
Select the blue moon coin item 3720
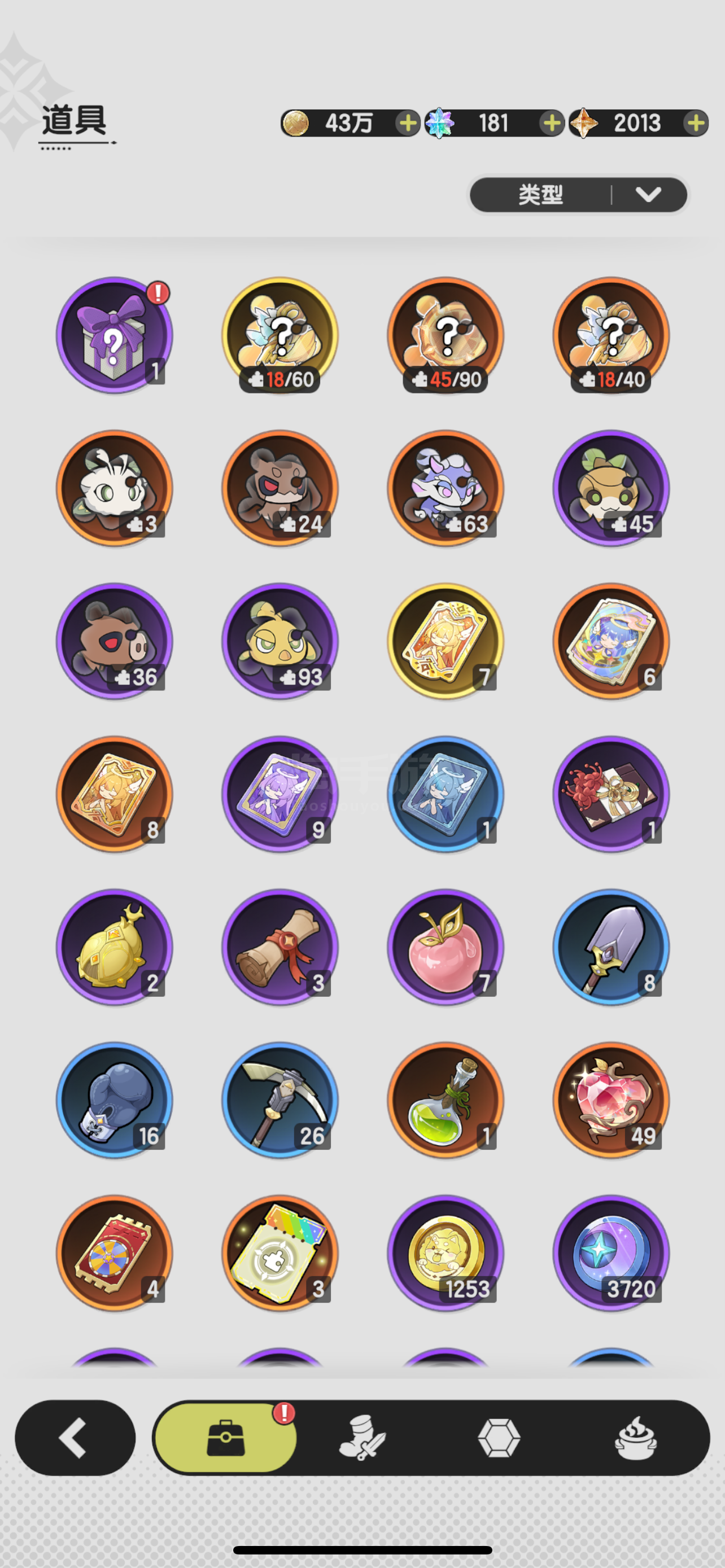(x=611, y=1253)
